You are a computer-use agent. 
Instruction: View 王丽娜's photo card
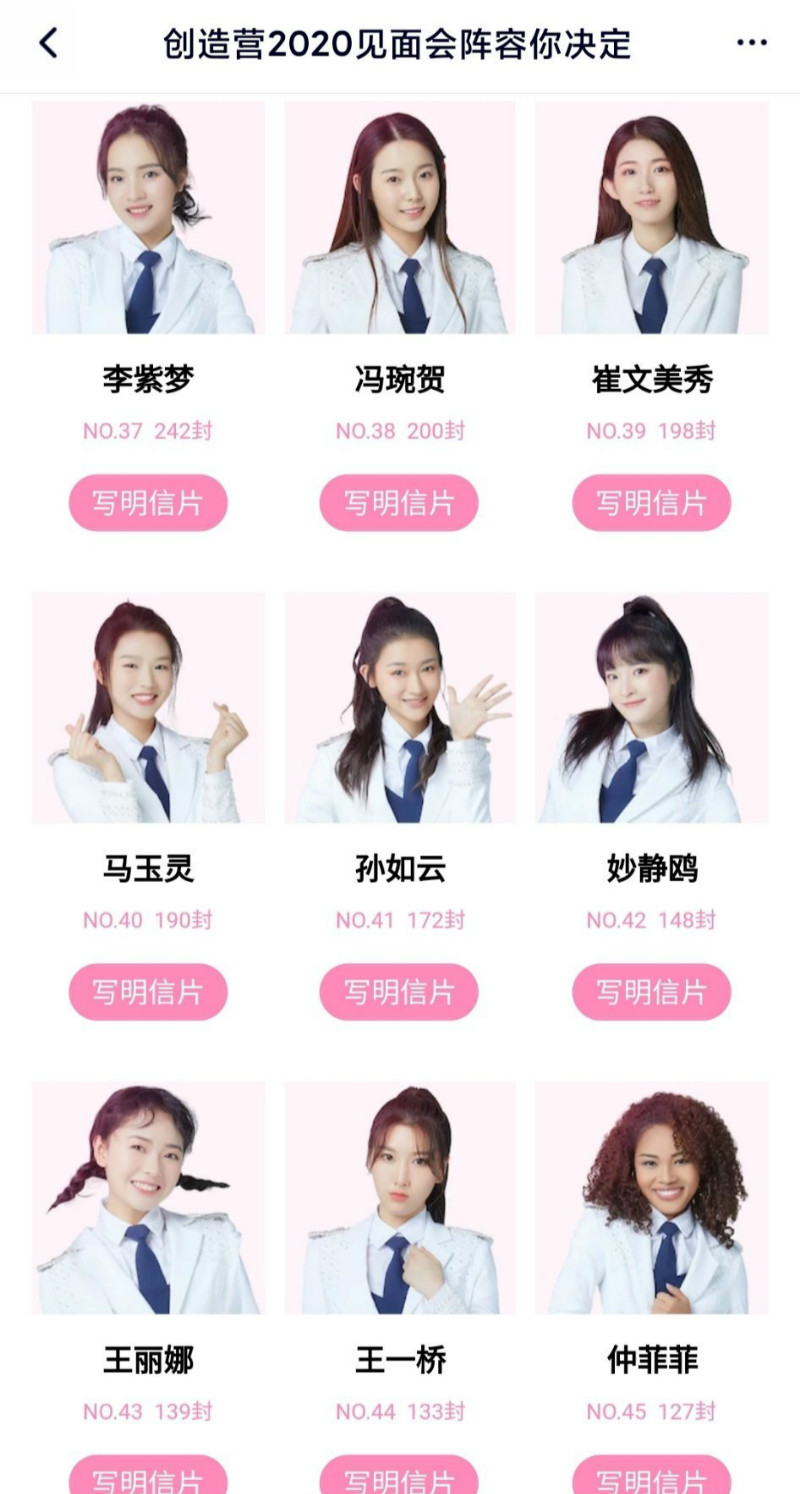click(x=148, y=1197)
